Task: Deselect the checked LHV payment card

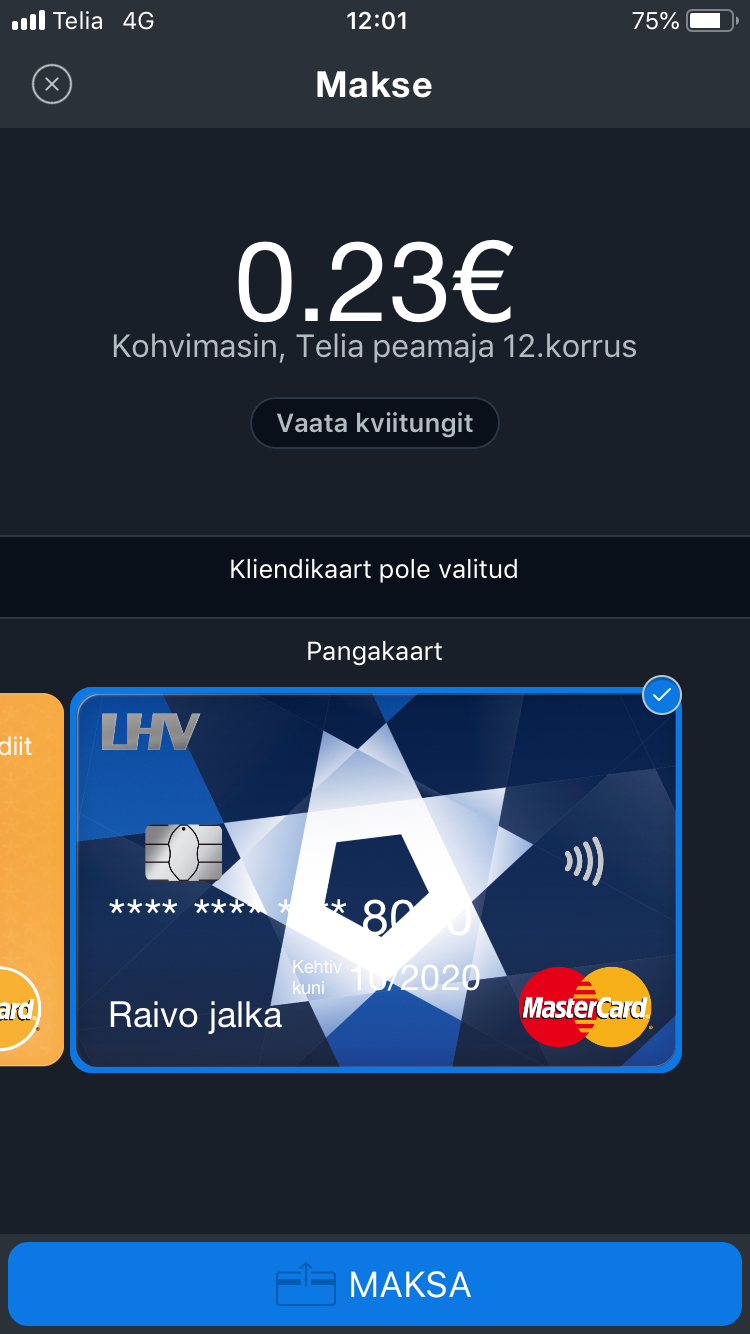Action: coord(375,877)
